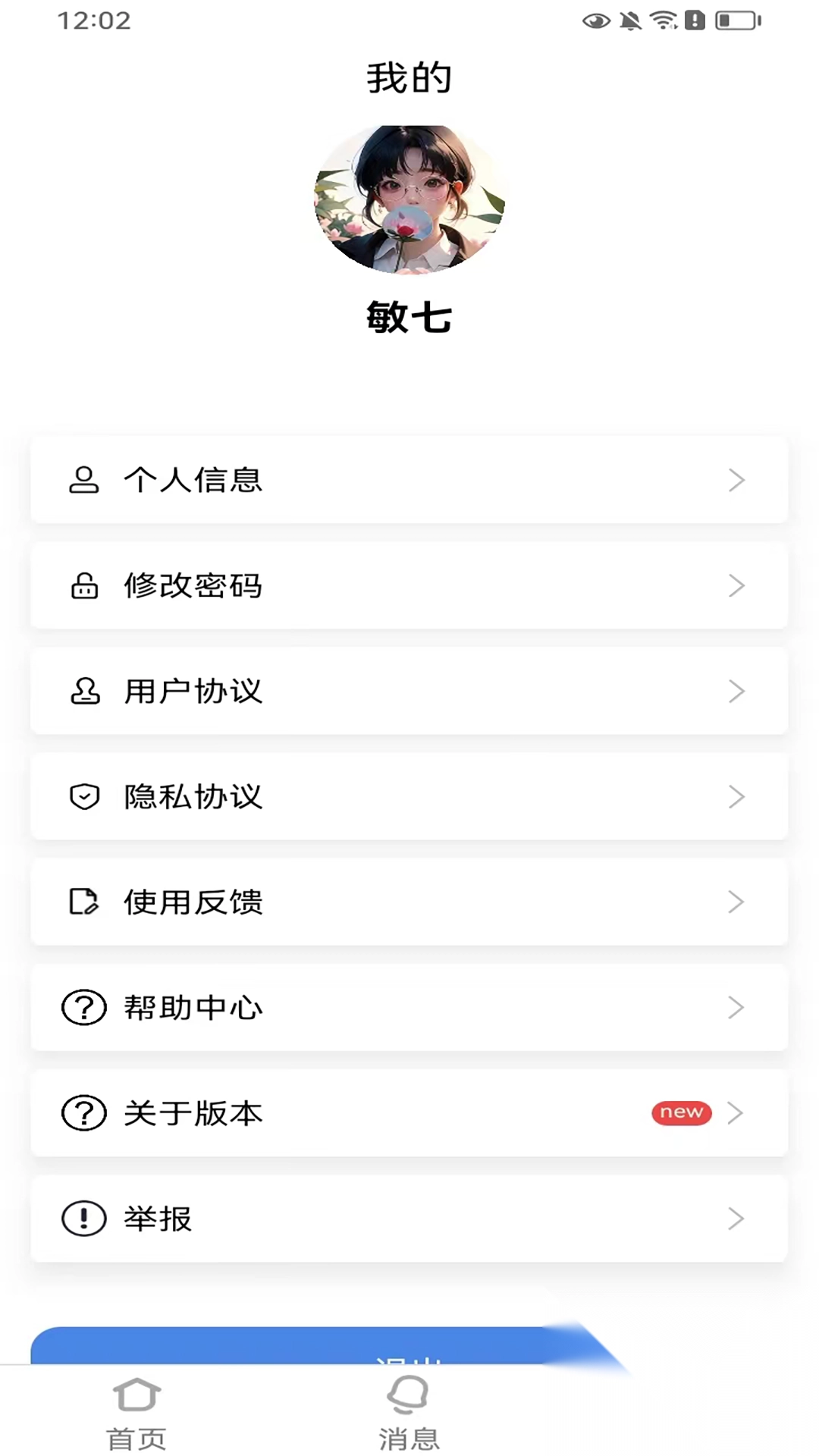This screenshot has height=1456, width=819.
Task: View the 用户协议 user agreement
Action: click(409, 691)
